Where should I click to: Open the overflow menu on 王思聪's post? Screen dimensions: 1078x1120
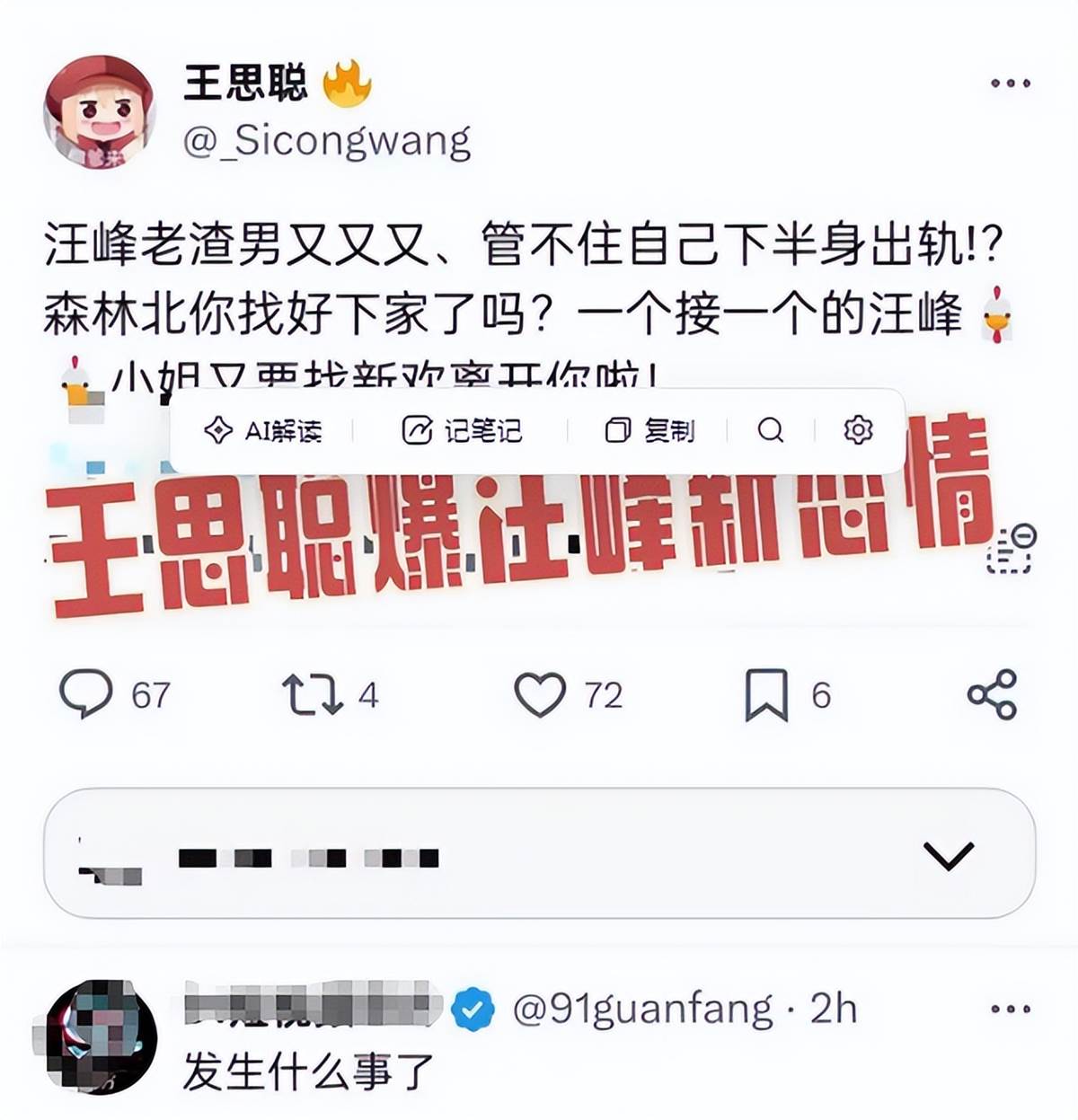1010,84
